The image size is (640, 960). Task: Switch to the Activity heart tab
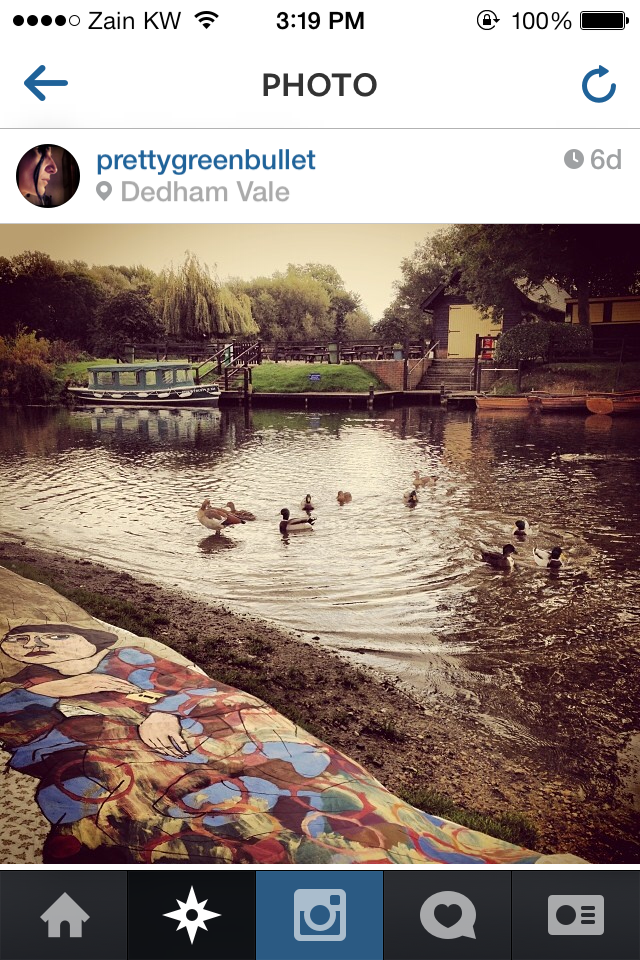tap(448, 915)
